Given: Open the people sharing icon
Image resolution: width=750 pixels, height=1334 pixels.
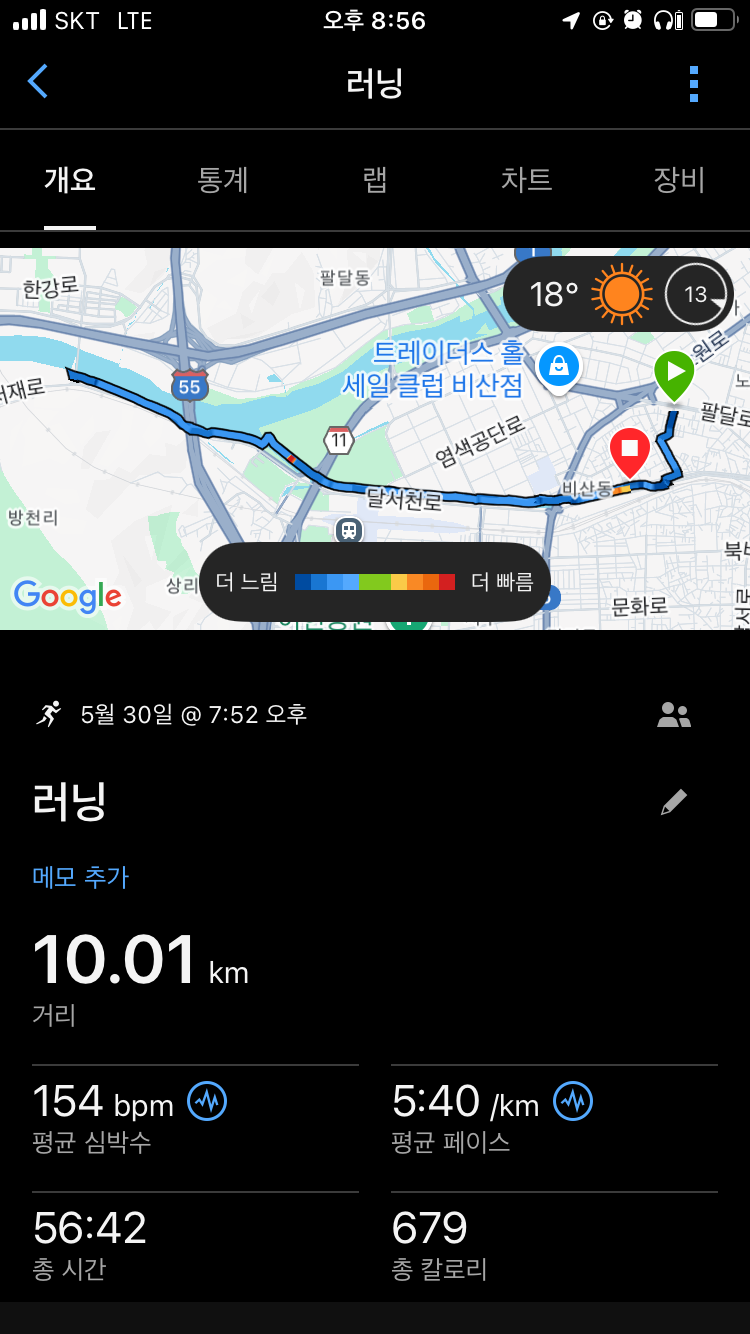Looking at the screenshot, I should click(674, 715).
